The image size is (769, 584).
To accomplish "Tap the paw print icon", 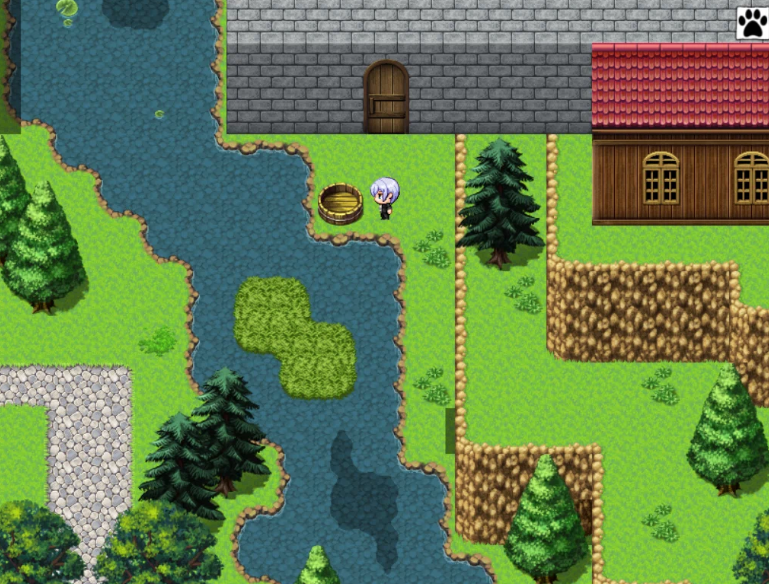I will click(x=751, y=22).
